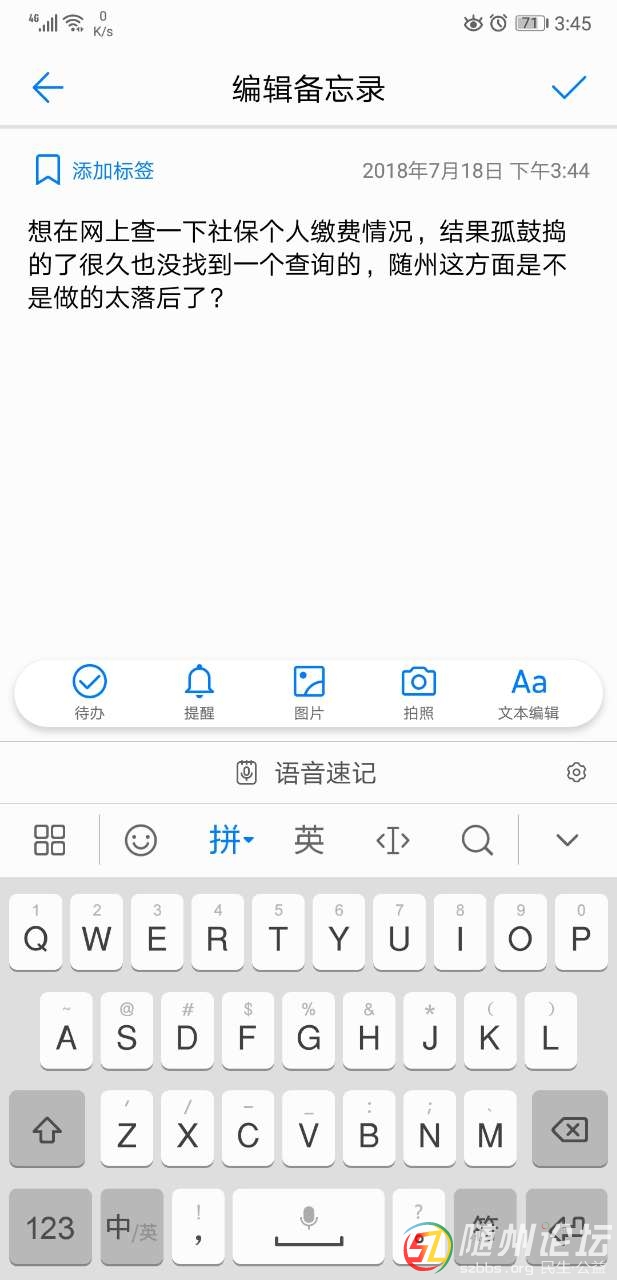Image resolution: width=617 pixels, height=1280 pixels.
Task: Open the keyboard grid menu icon
Action: (50, 840)
